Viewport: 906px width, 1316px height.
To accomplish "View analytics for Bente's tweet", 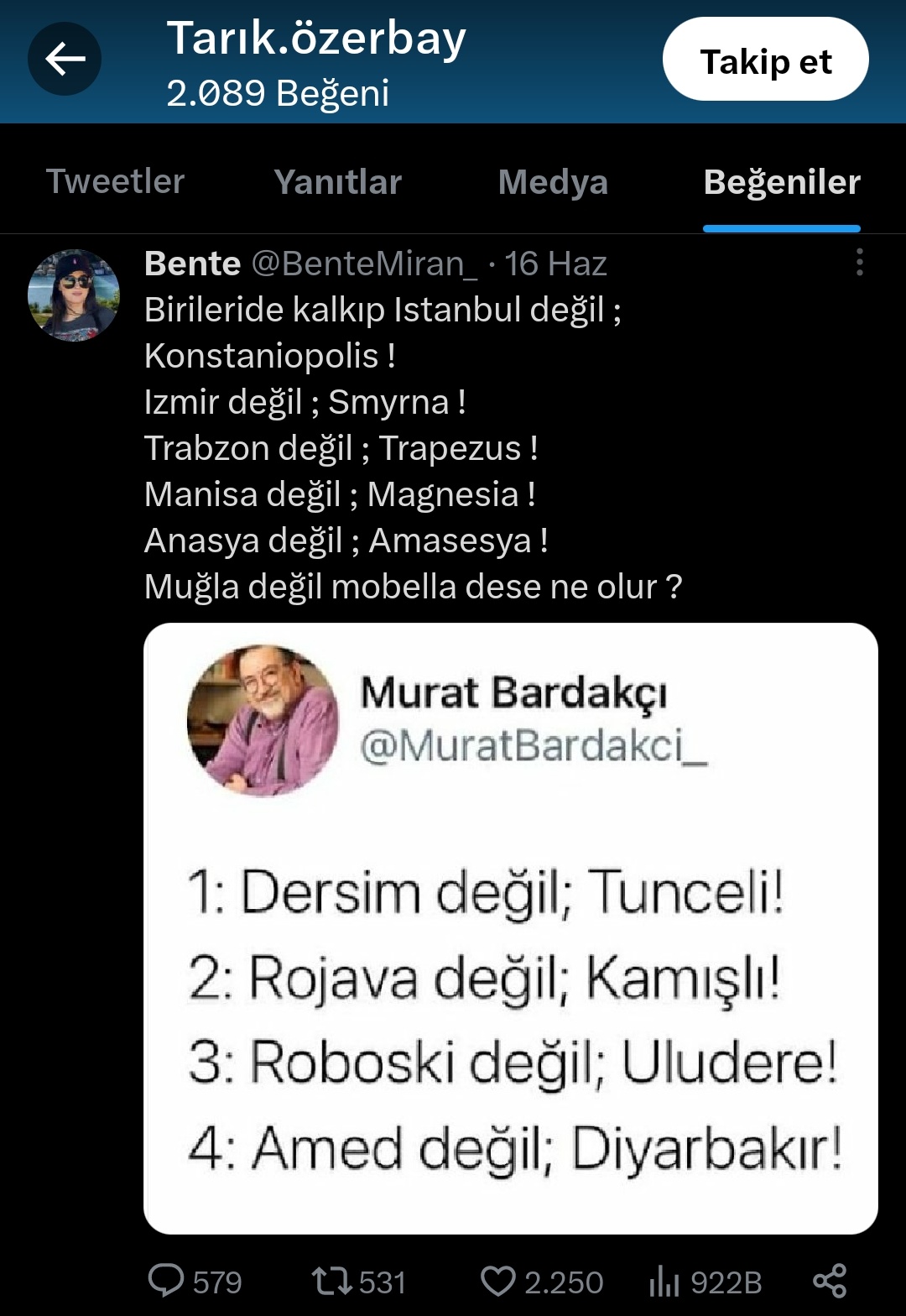I will point(664,1281).
